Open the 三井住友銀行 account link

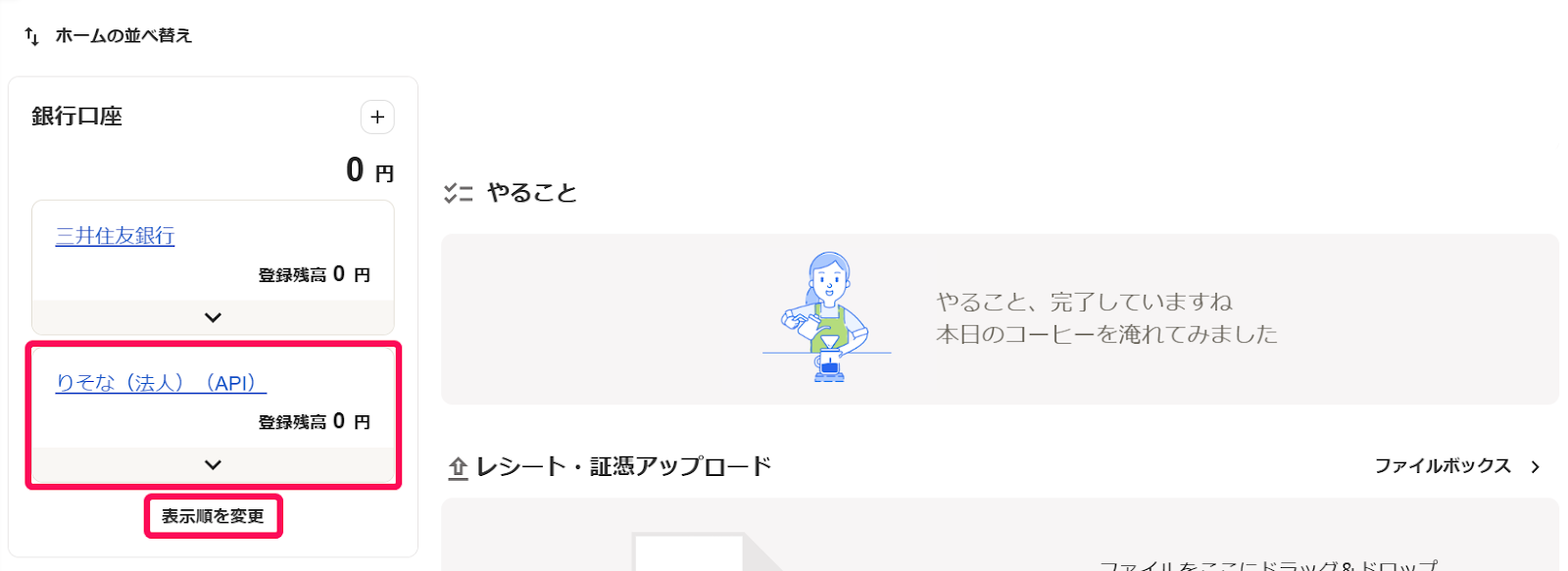tap(115, 236)
